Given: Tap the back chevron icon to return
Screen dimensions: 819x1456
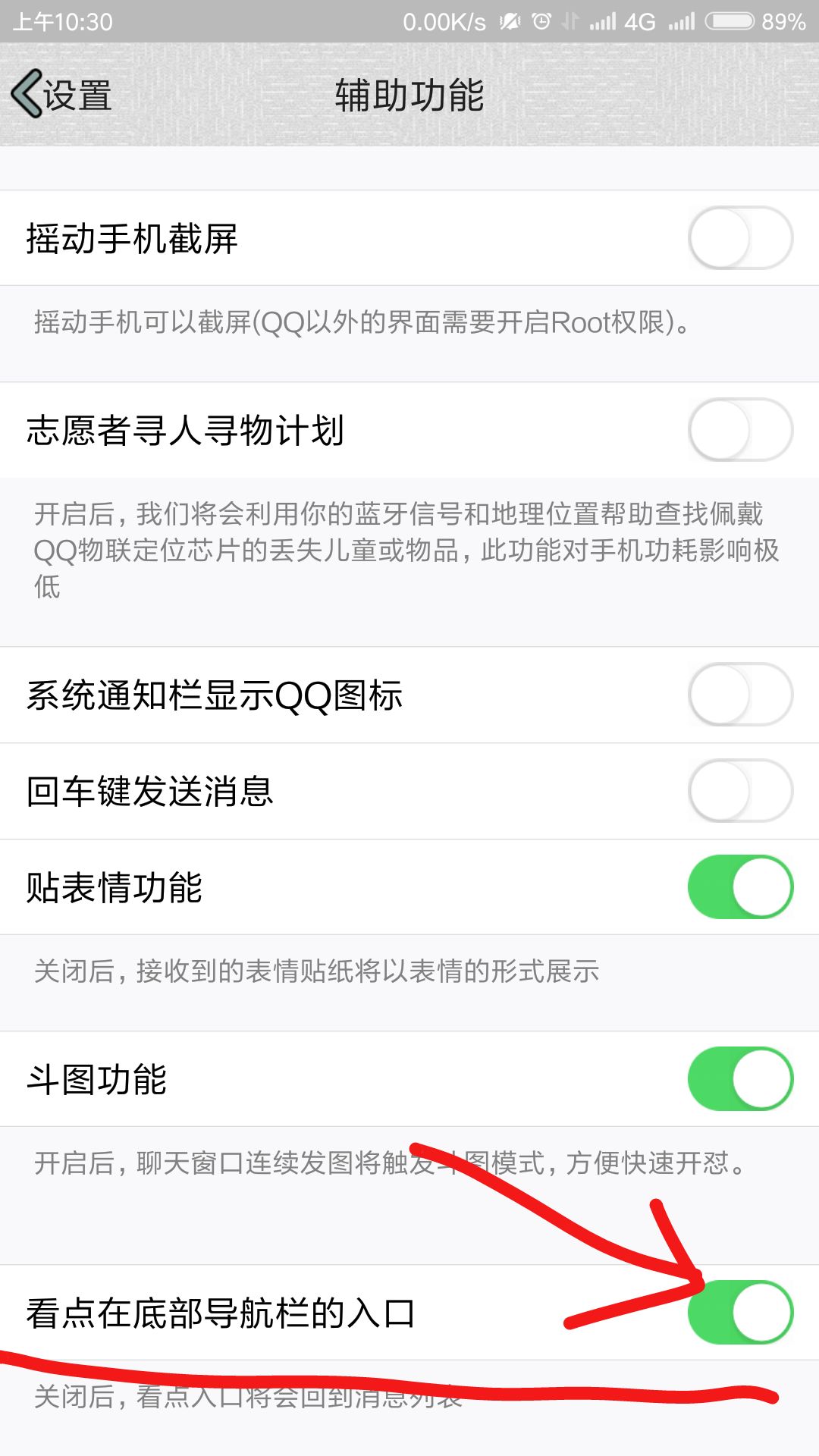Looking at the screenshot, I should tap(27, 93).
